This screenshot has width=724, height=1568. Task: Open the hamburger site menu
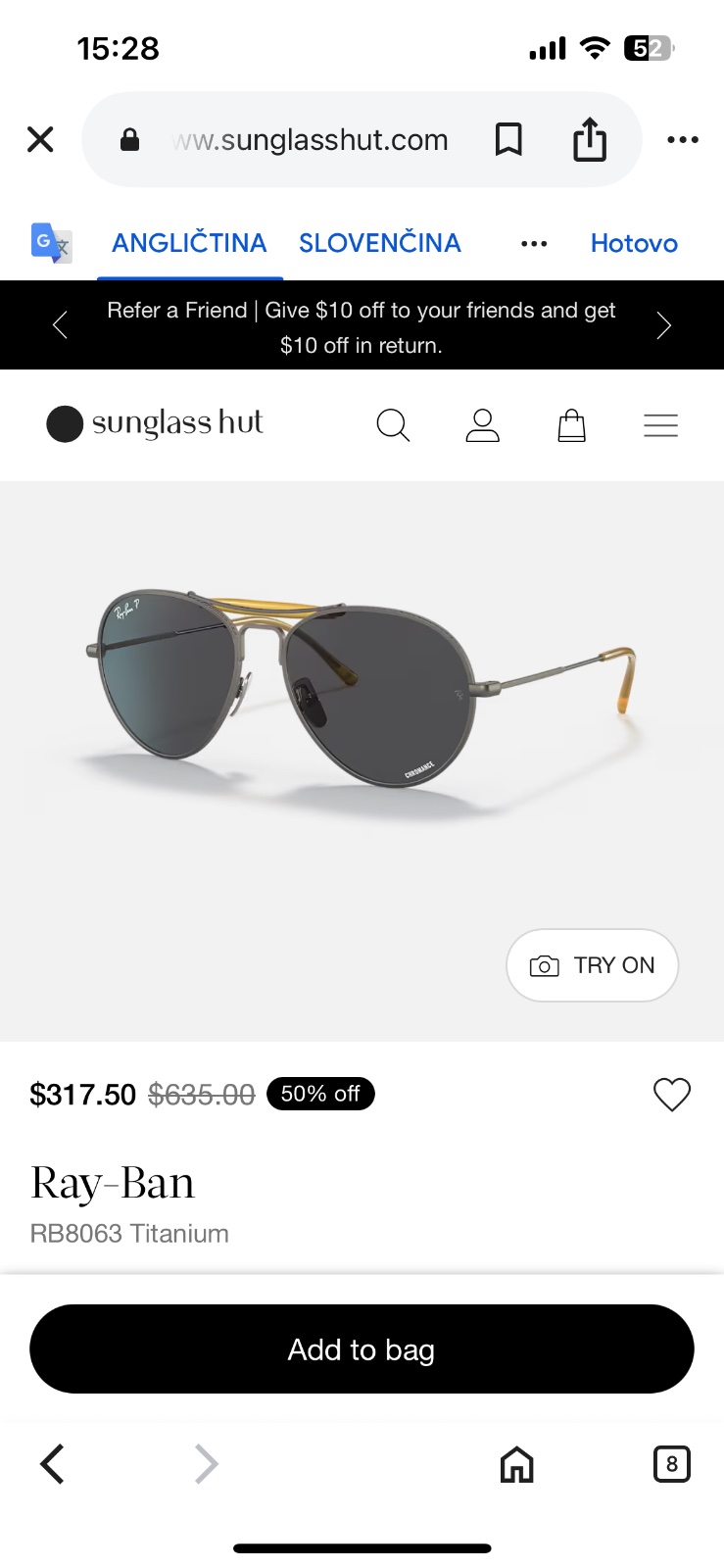(660, 425)
